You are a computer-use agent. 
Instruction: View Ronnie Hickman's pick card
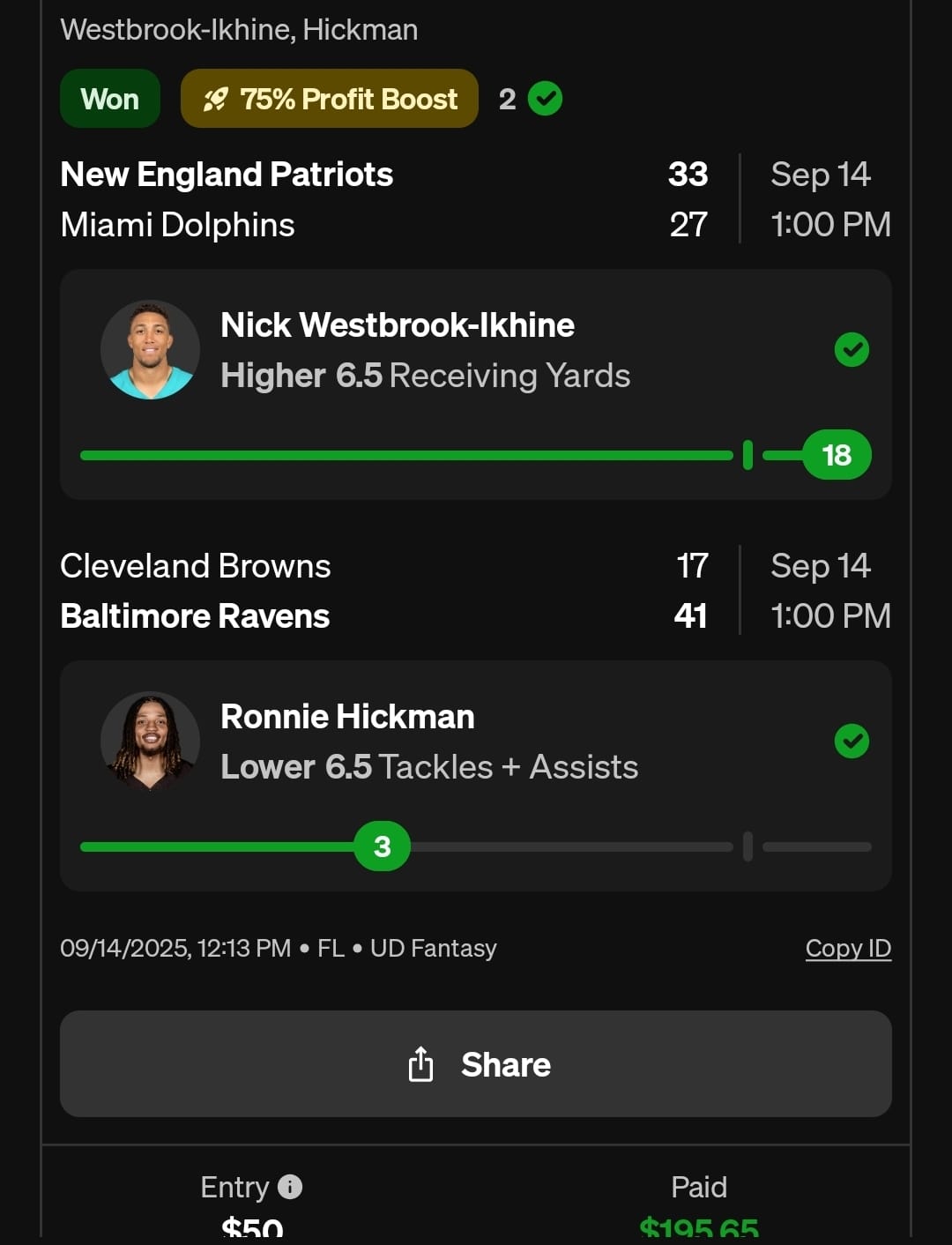pyautogui.click(x=476, y=775)
